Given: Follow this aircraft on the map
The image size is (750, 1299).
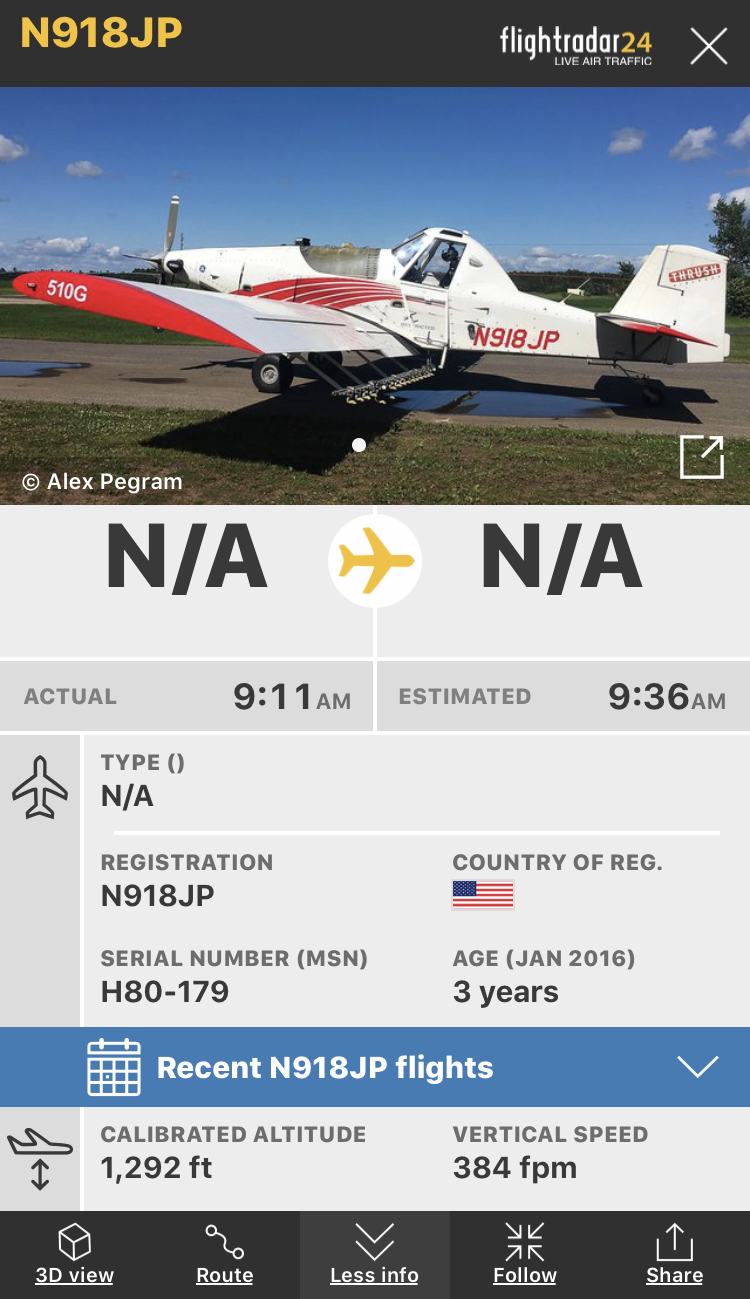Looking at the screenshot, I should 525,1254.
